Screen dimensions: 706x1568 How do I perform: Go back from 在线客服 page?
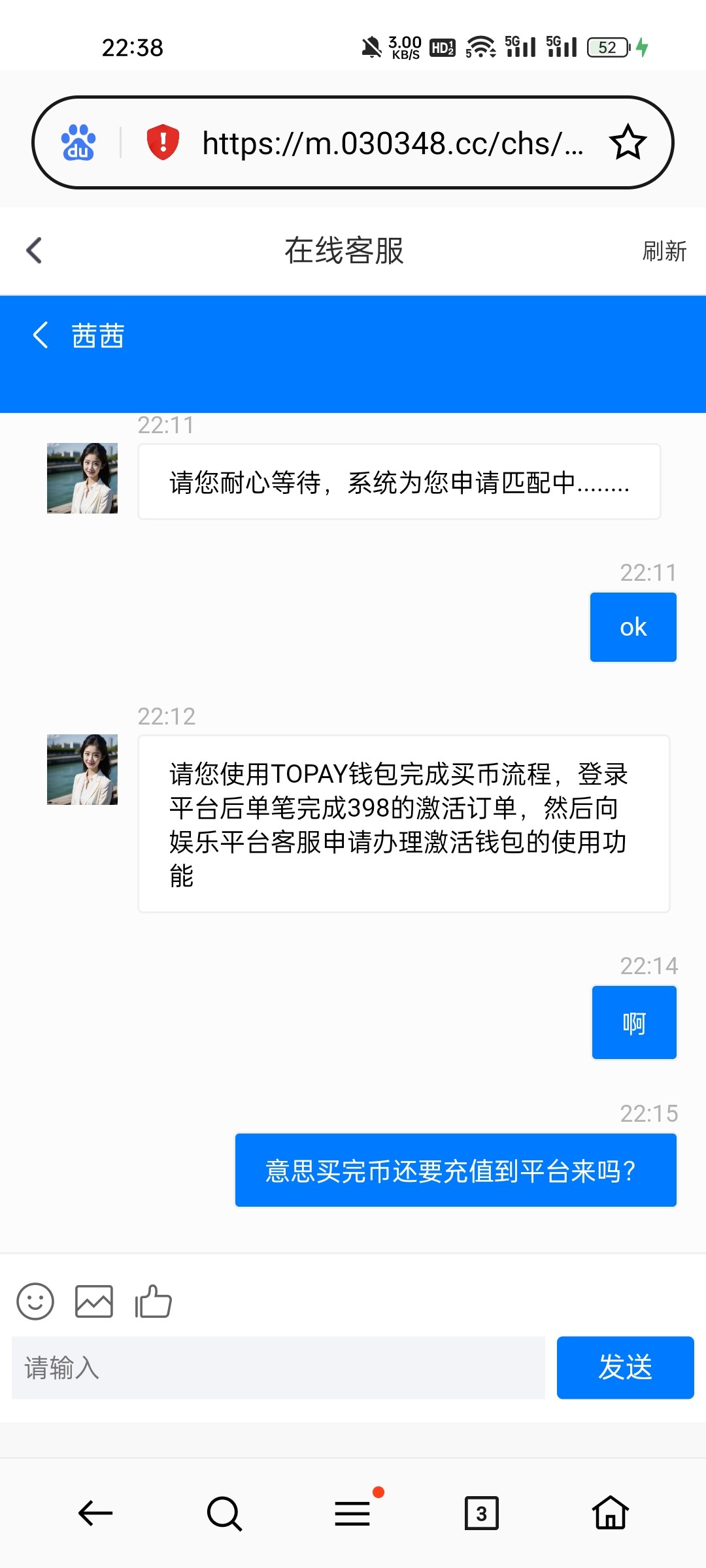pyautogui.click(x=34, y=250)
